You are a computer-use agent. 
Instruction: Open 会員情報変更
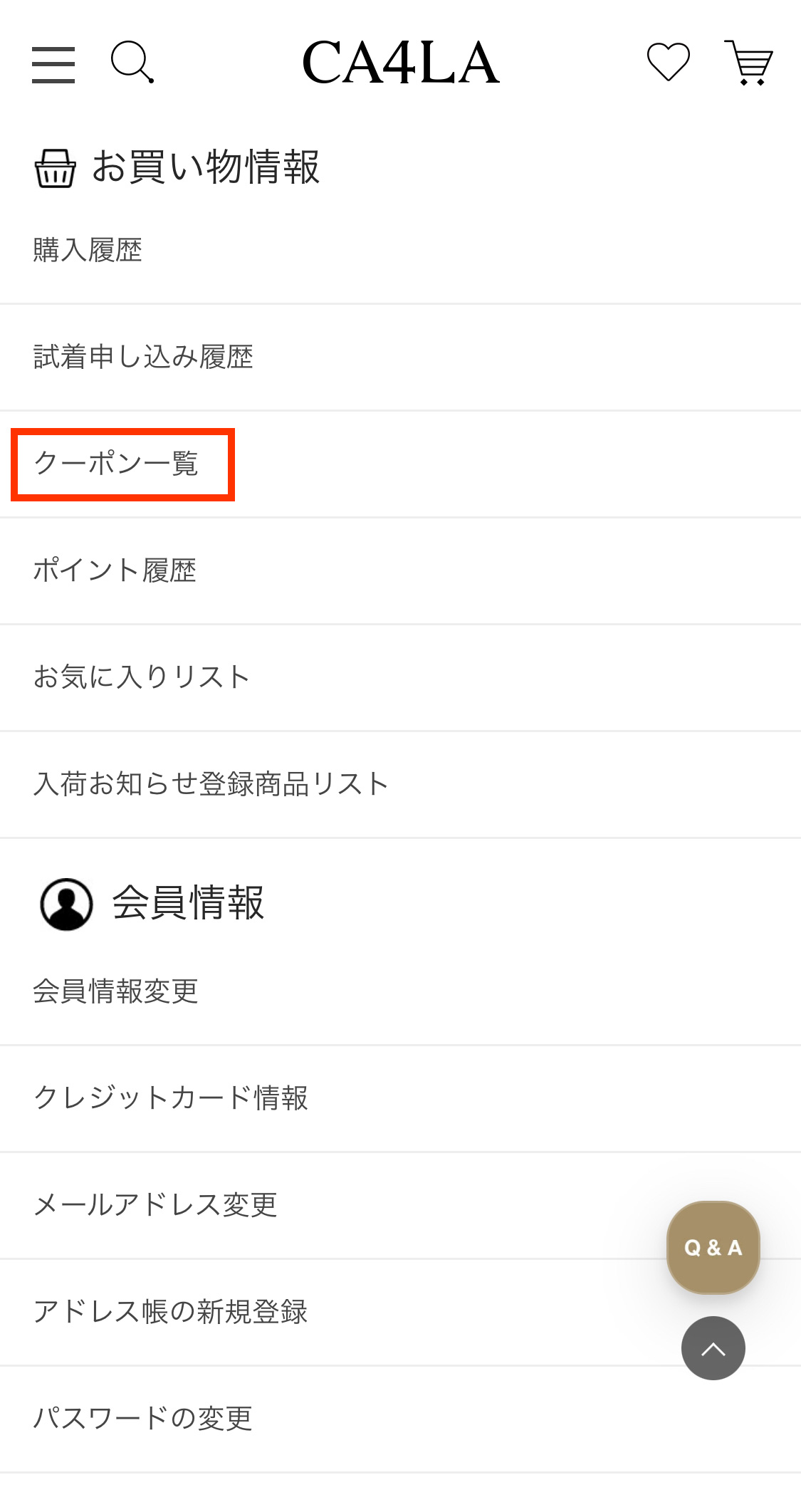(x=400, y=992)
